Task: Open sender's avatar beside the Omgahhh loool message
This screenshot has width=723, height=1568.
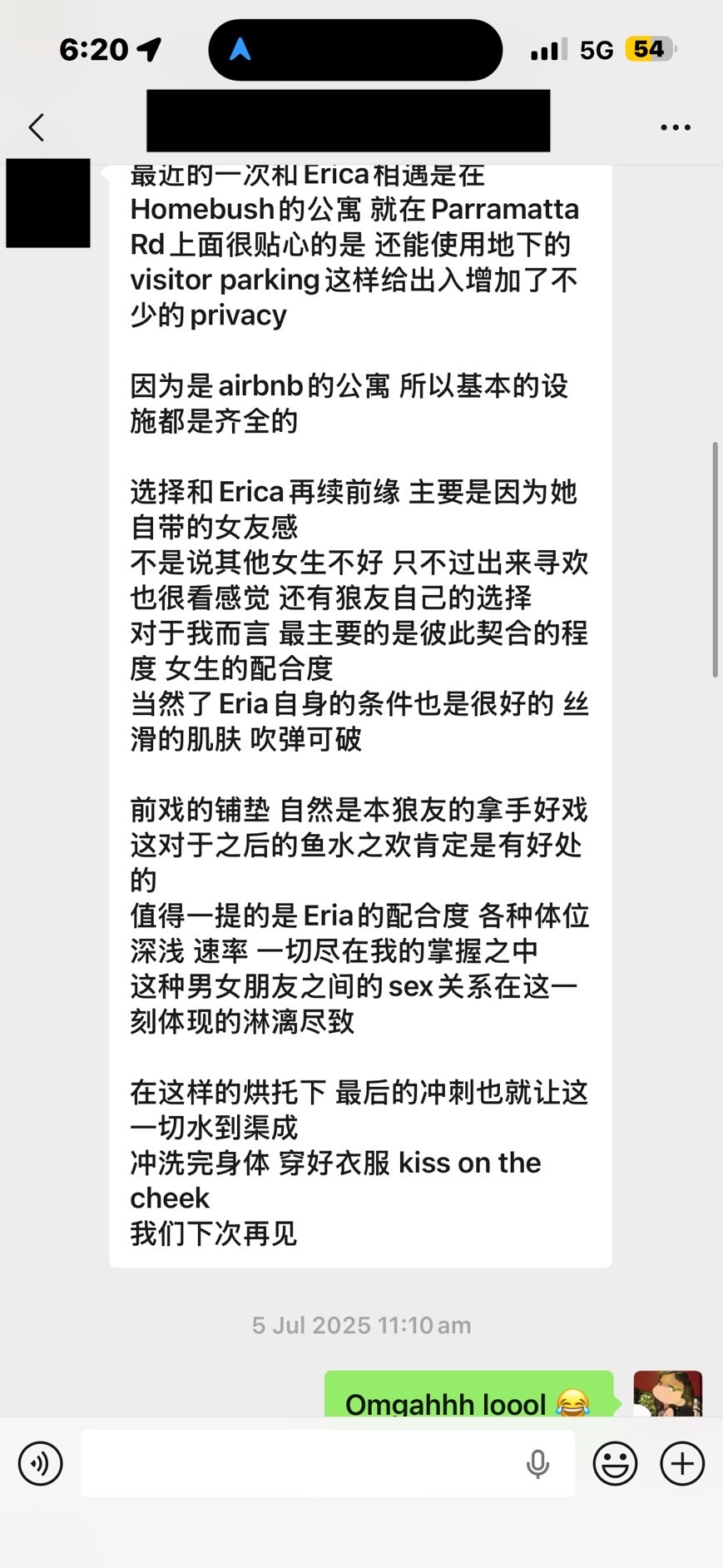Action: click(667, 1394)
